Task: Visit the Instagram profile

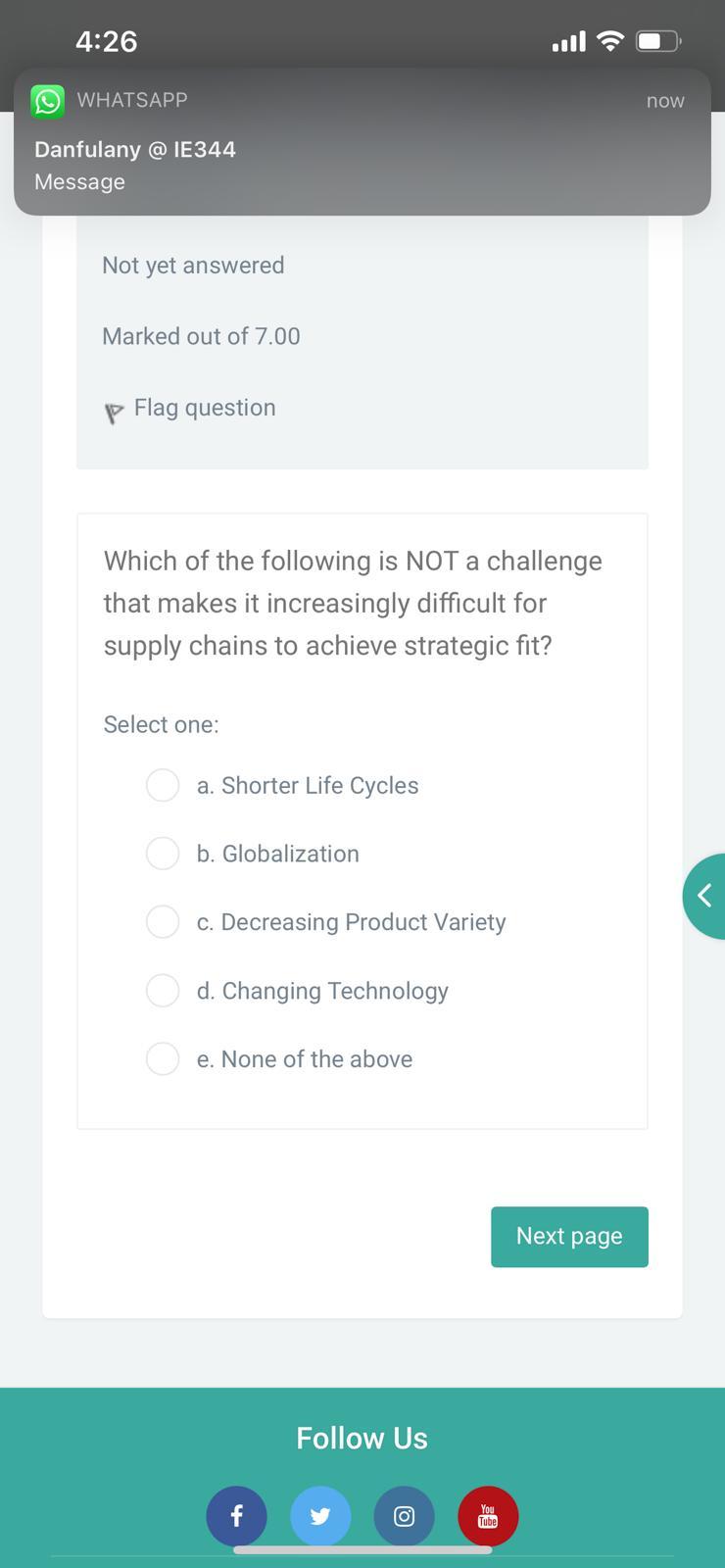Action: pos(404,1516)
